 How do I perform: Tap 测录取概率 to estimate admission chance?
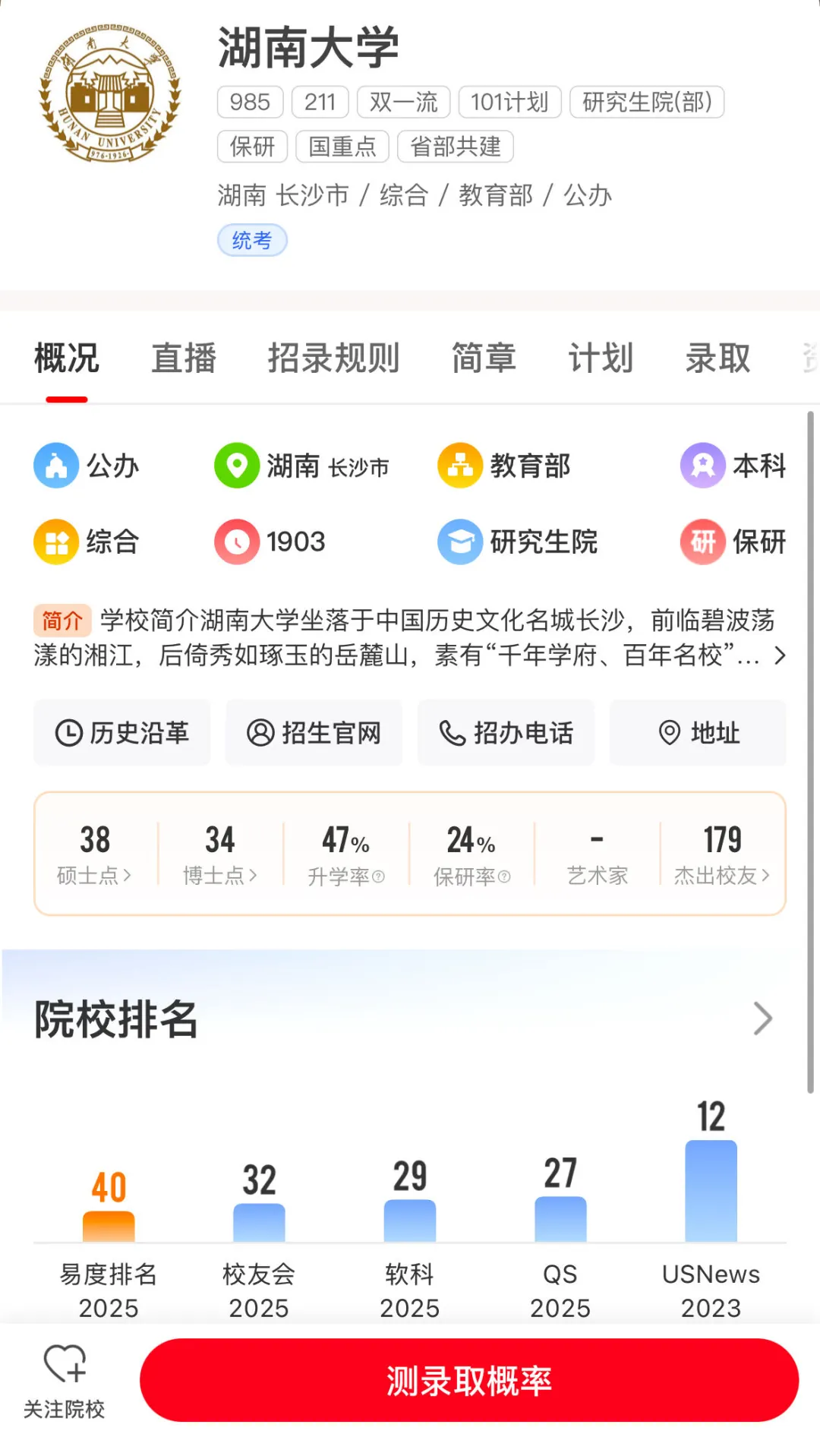coord(468,1381)
